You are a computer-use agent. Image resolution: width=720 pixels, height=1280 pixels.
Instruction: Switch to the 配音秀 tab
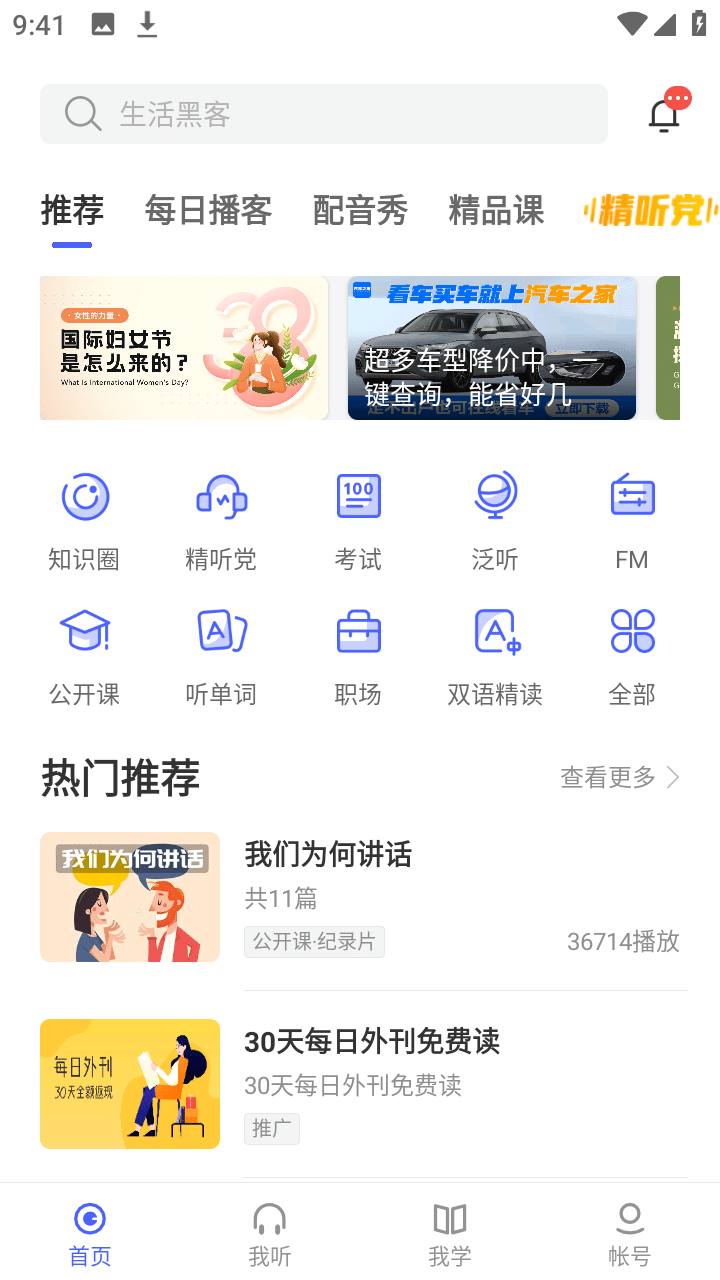[x=360, y=211]
